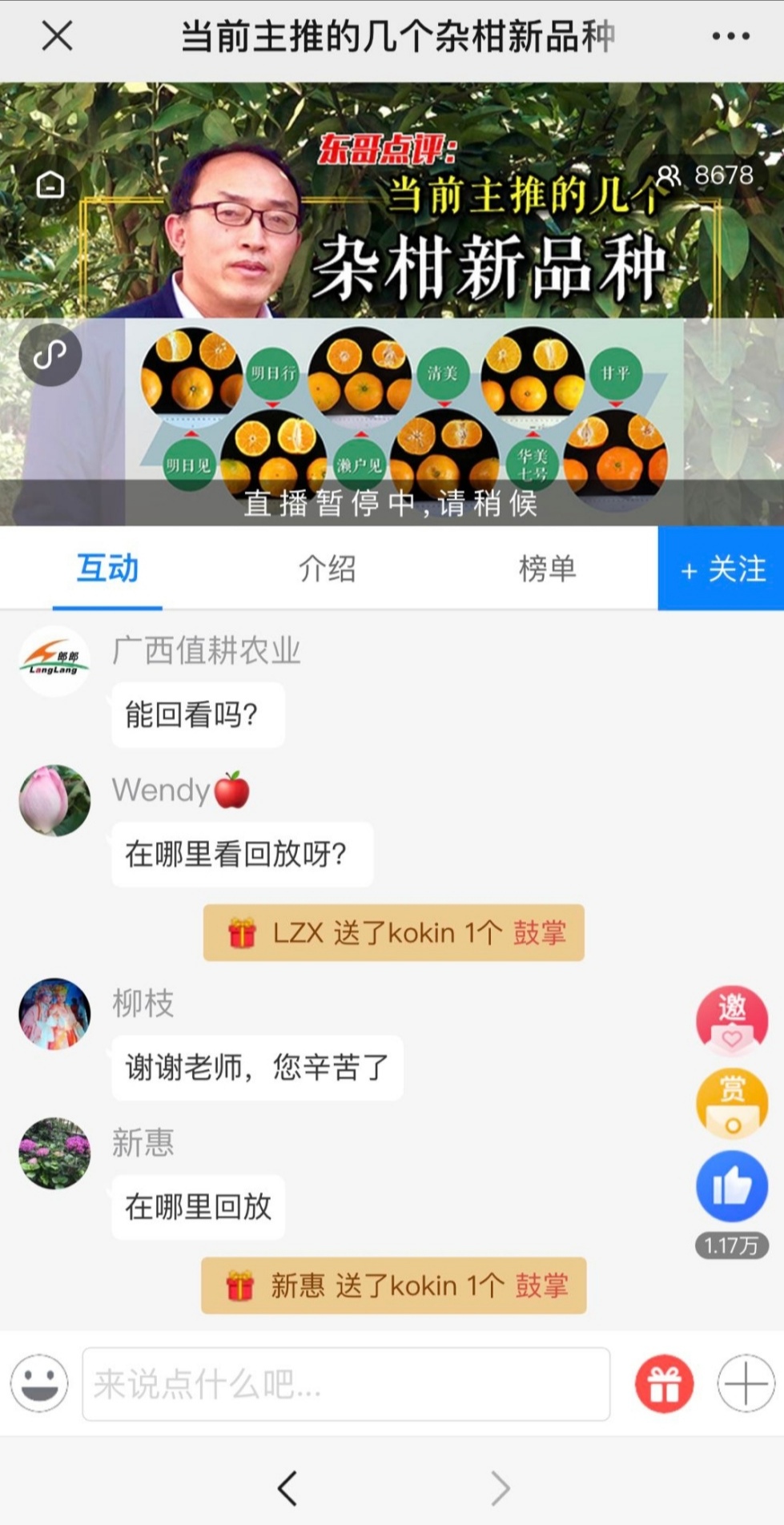Go back with the browser back arrow
The image size is (784, 1525).
pyautogui.click(x=287, y=1488)
